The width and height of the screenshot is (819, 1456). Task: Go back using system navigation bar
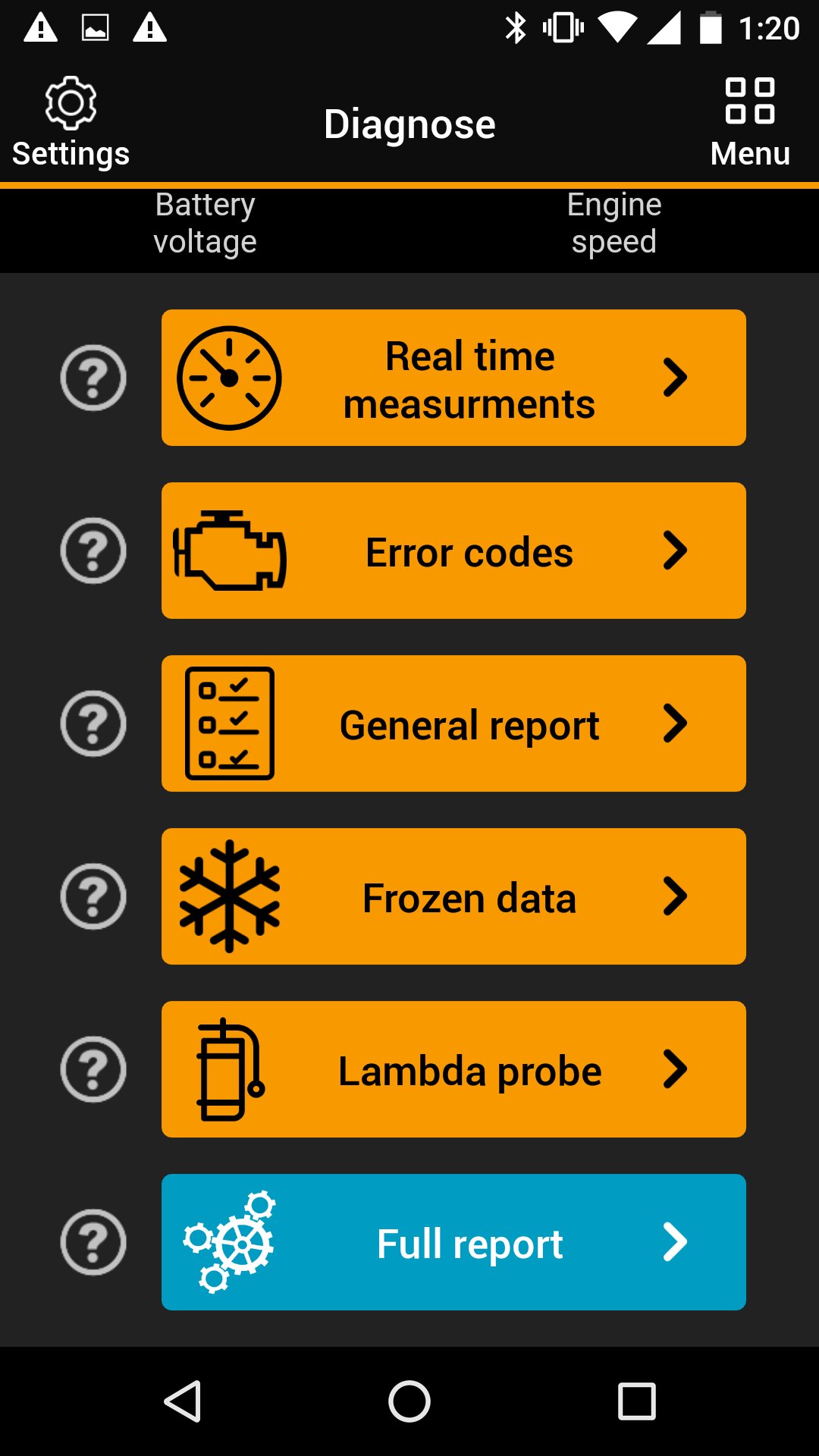(x=183, y=1401)
